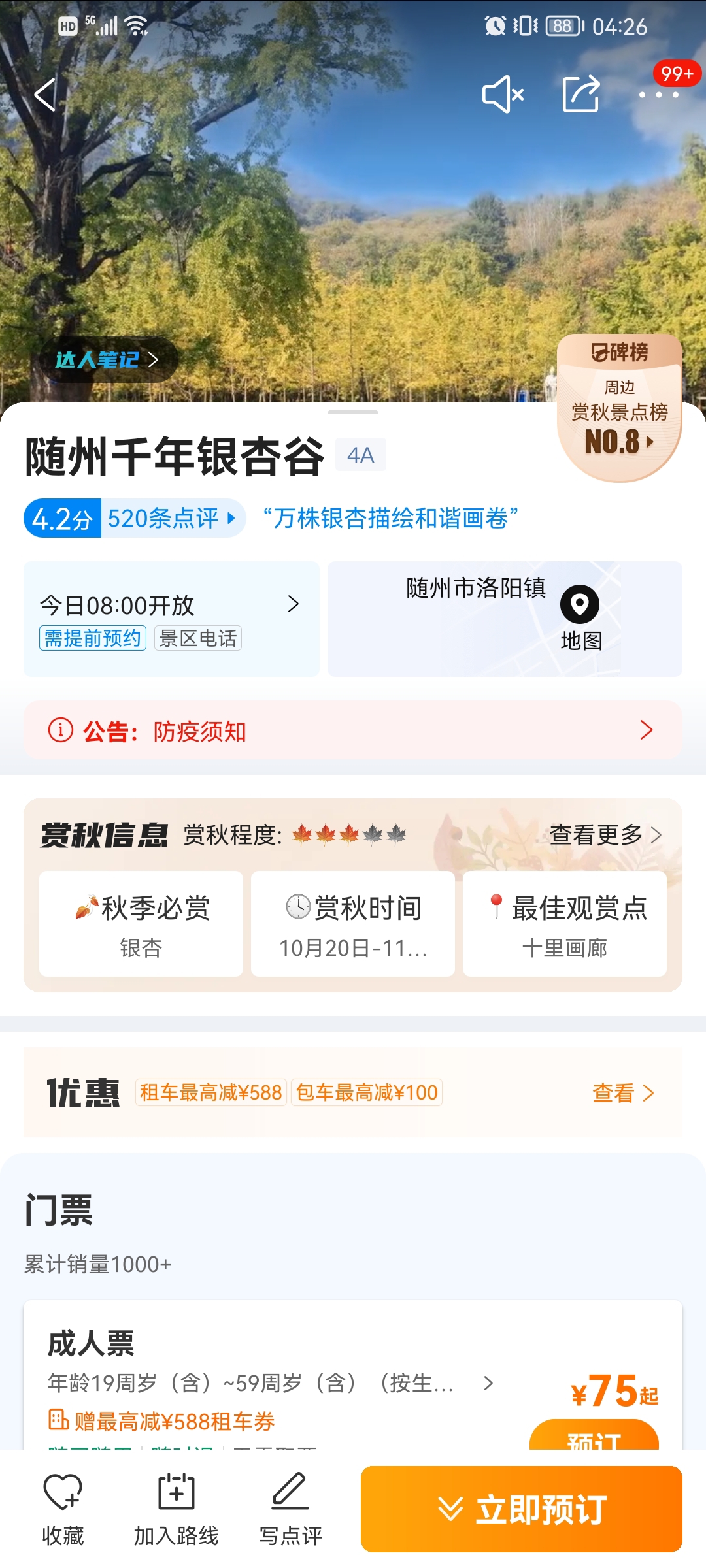The image size is (706, 1568).
Task: Open the 秋季必赏 银杏 card
Action: (141, 924)
